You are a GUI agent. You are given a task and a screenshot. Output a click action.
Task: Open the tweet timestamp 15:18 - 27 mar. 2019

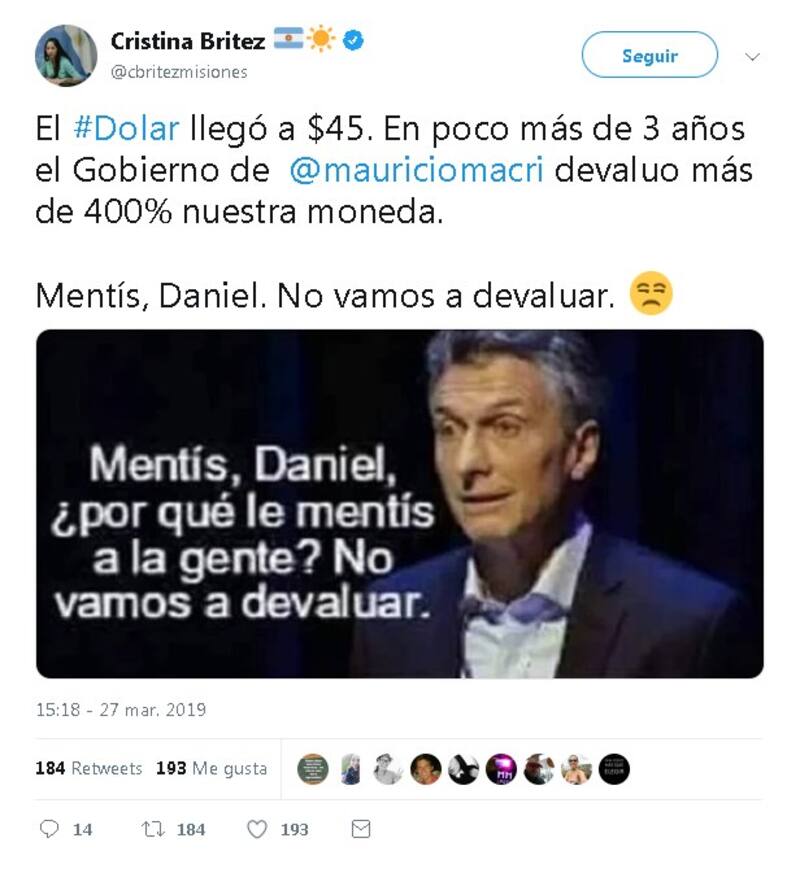(120, 710)
